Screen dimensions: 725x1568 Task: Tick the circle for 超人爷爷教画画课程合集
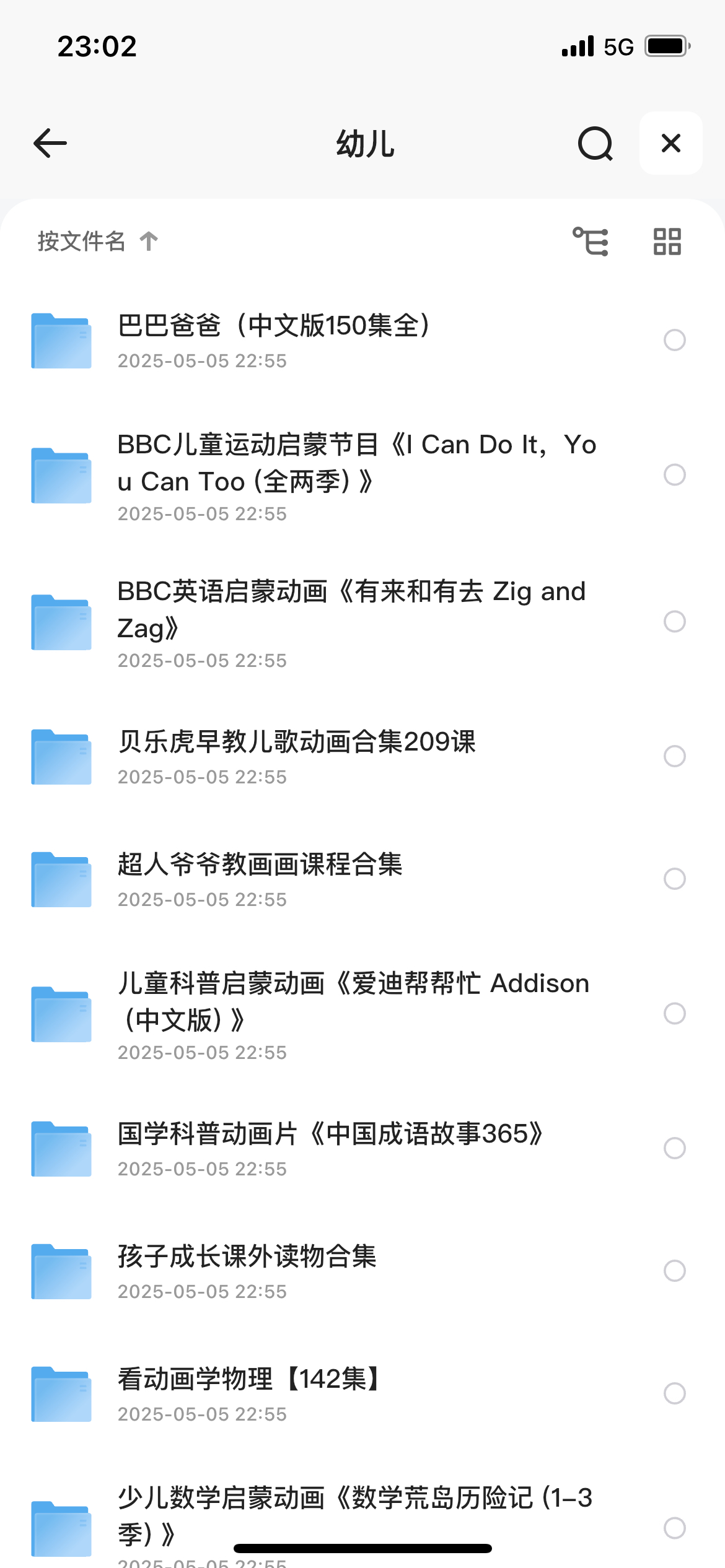point(674,879)
